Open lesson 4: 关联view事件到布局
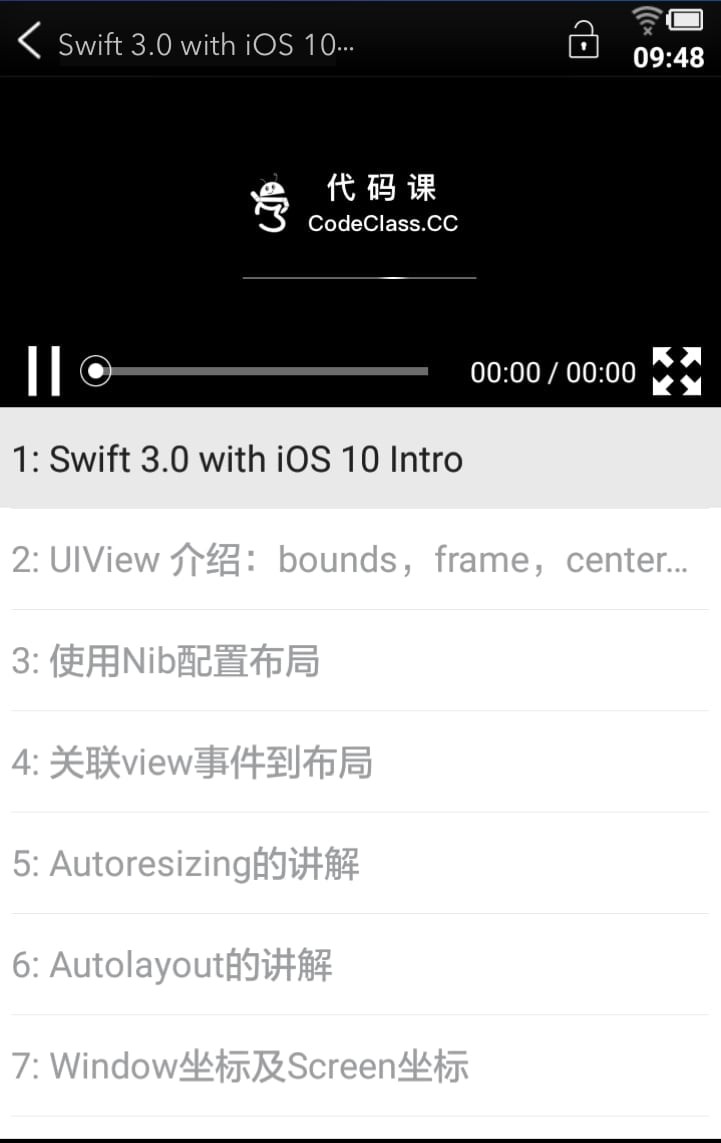Image resolution: width=721 pixels, height=1143 pixels. [360, 763]
